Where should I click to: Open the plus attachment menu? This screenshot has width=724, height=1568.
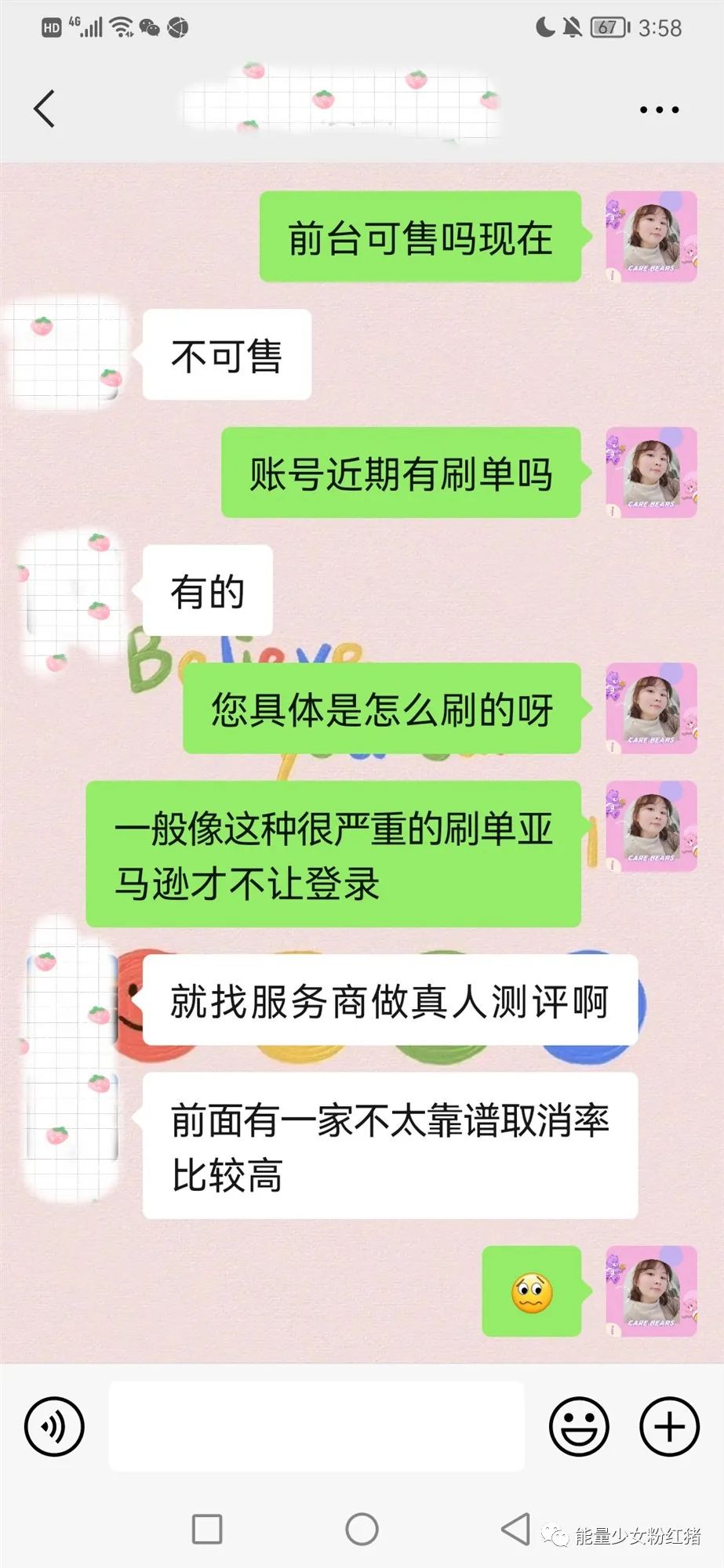tap(669, 1426)
